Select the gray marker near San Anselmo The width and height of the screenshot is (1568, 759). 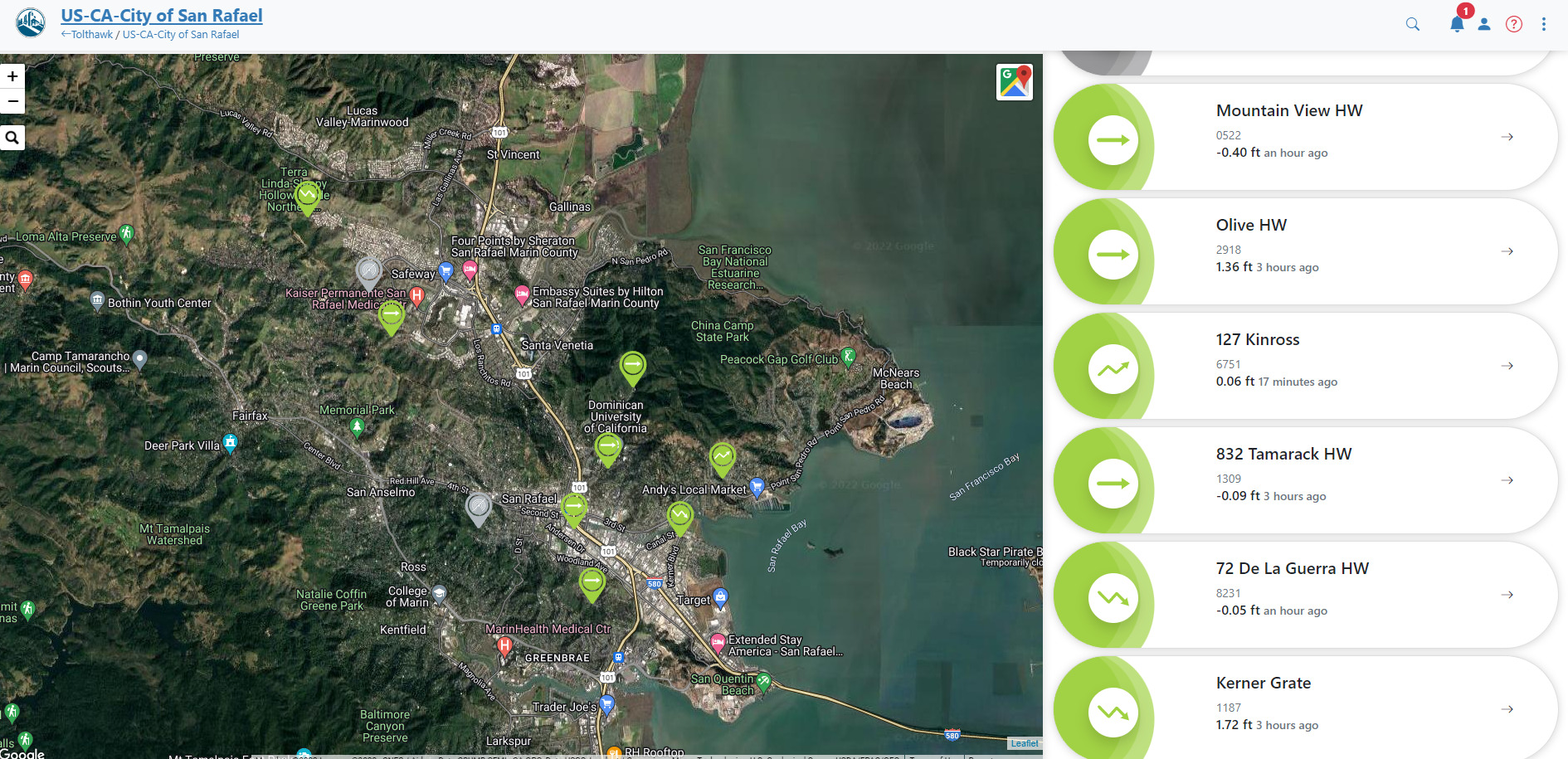pyautogui.click(x=479, y=508)
